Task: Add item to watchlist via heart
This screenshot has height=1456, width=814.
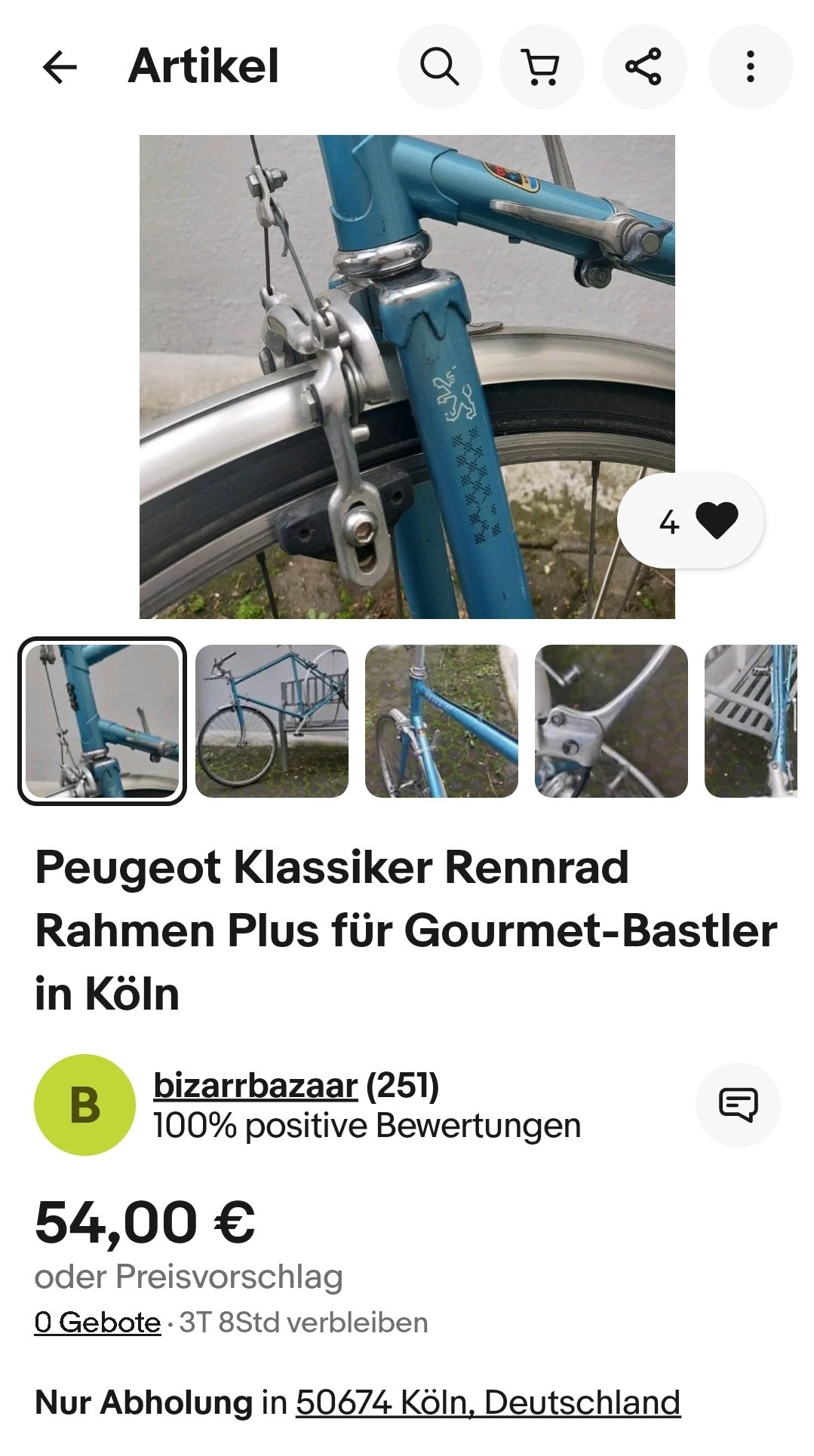Action: click(x=691, y=520)
